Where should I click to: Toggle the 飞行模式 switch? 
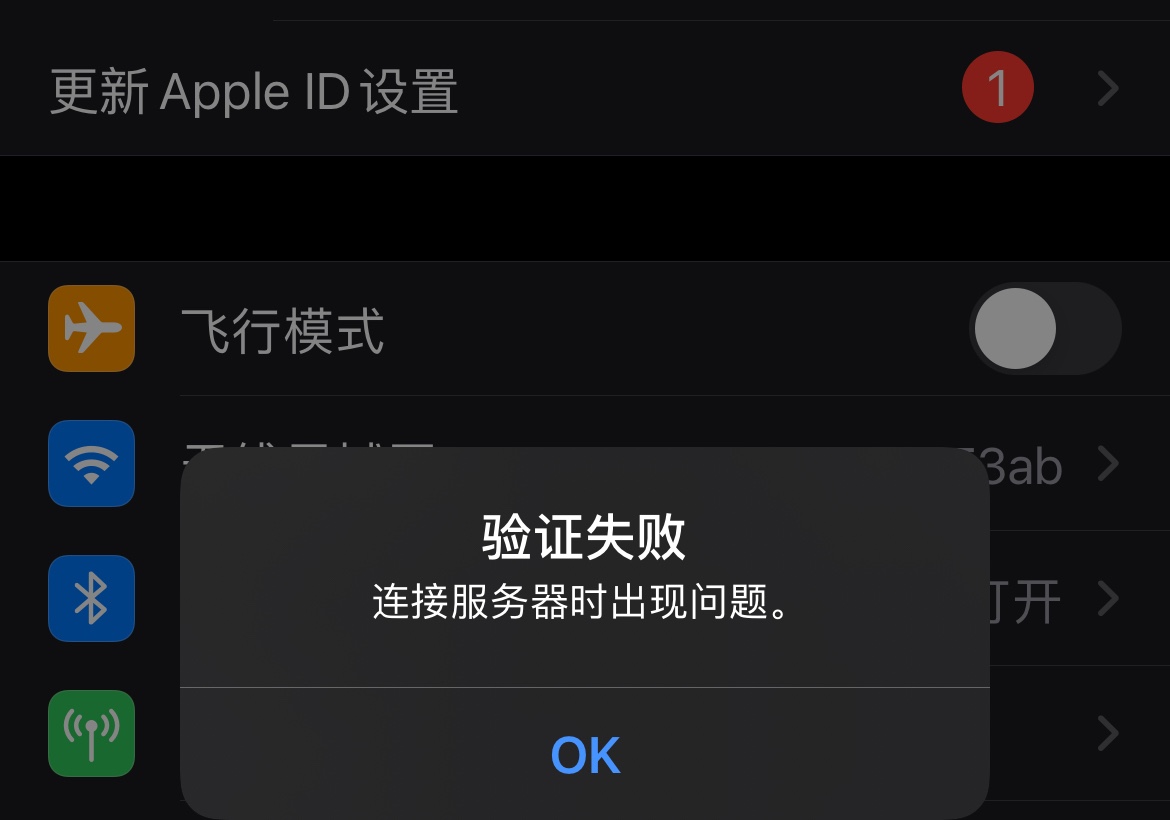click(x=1044, y=329)
